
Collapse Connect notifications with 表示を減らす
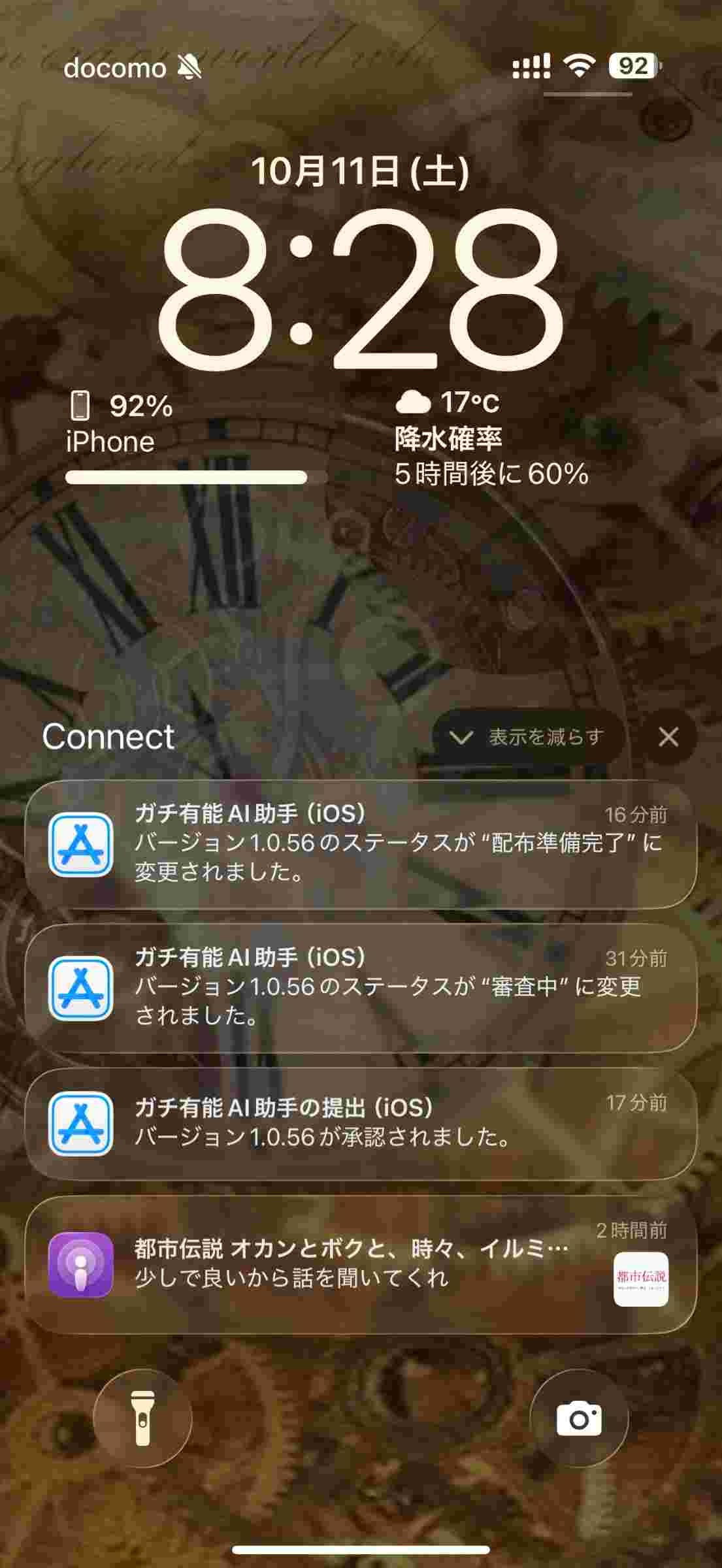(528, 737)
